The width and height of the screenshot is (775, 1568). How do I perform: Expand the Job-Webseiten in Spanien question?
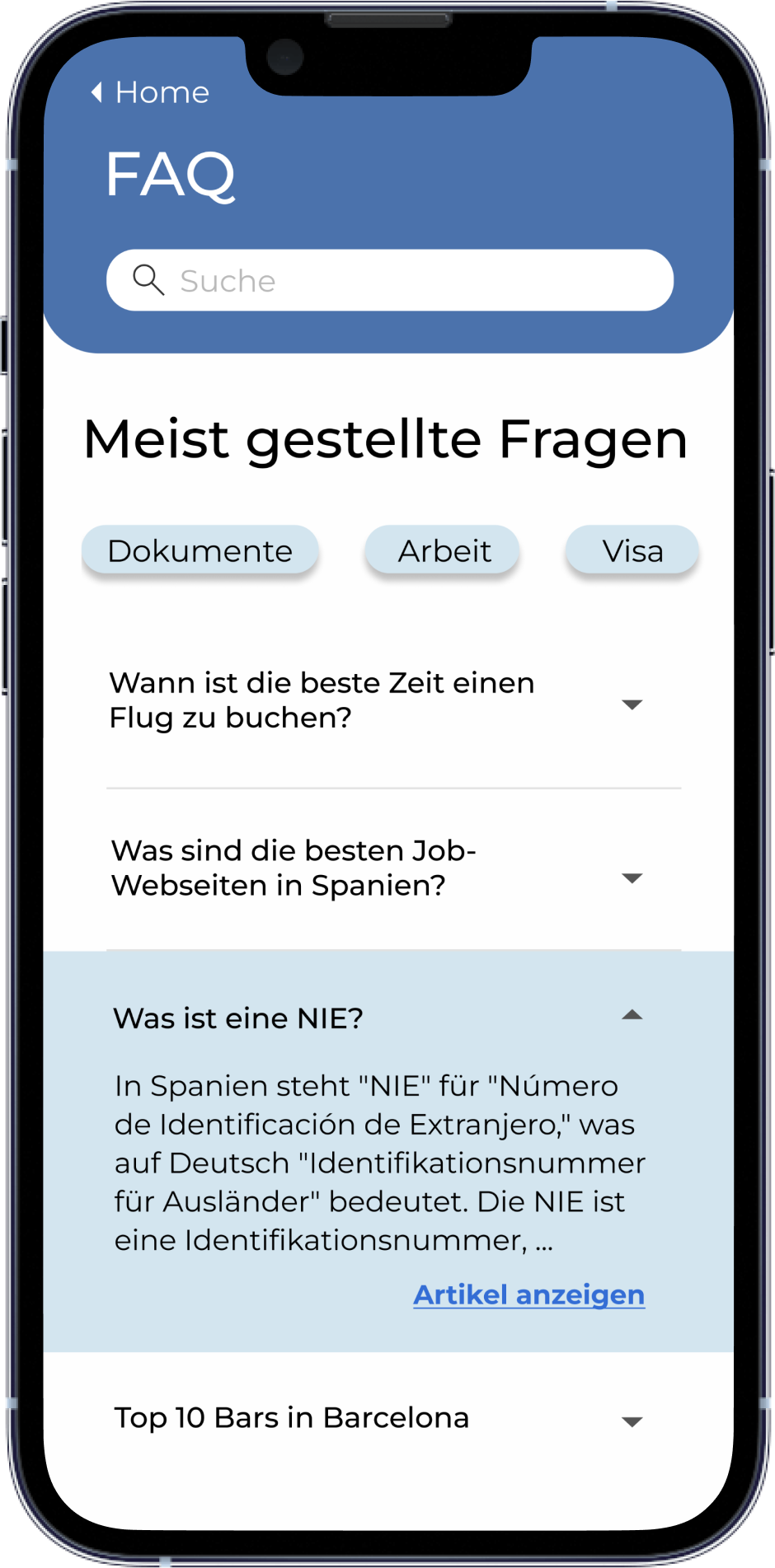[631, 878]
